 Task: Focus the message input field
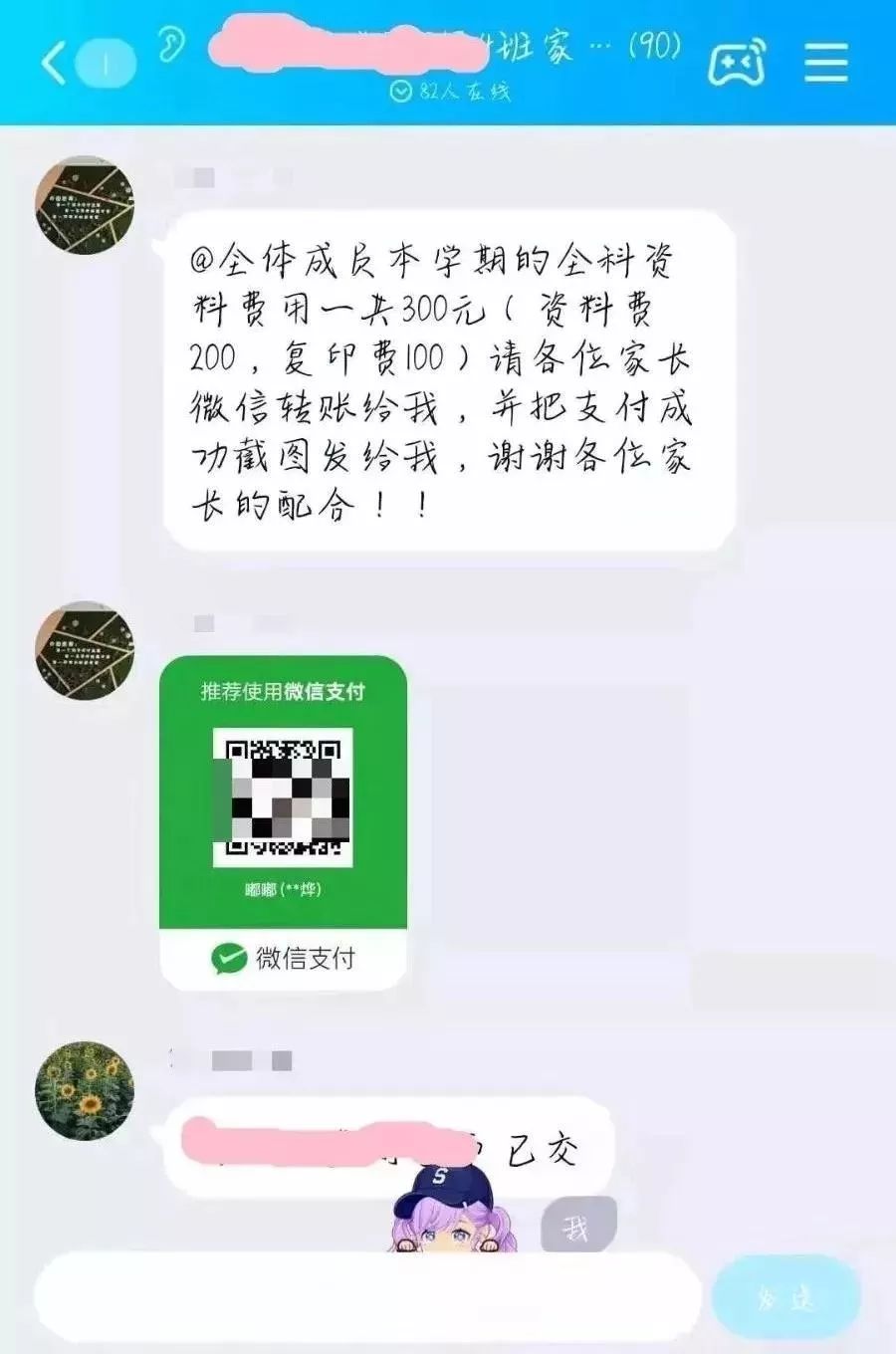click(x=368, y=1296)
